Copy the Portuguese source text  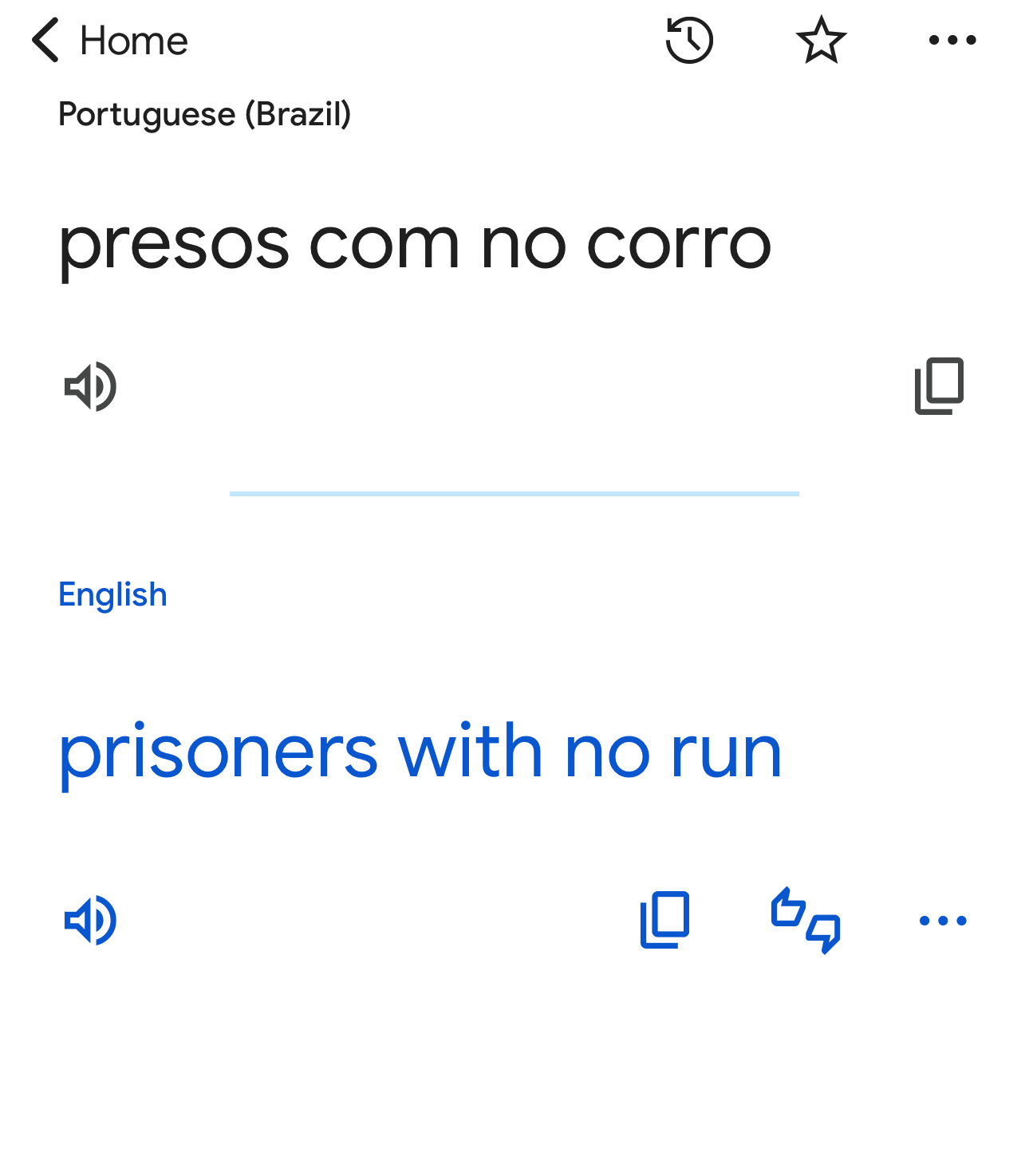(939, 387)
